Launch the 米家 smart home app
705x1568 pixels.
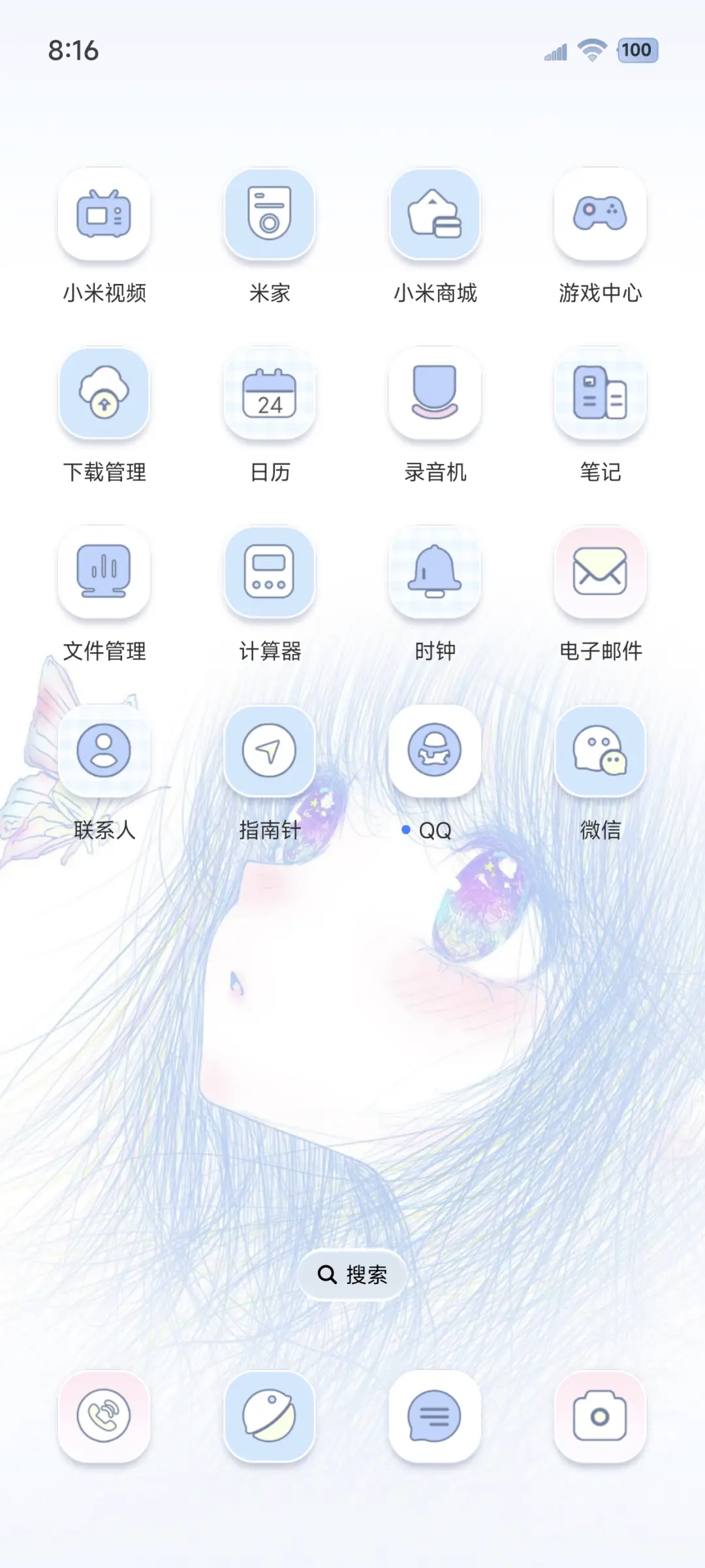270,215
